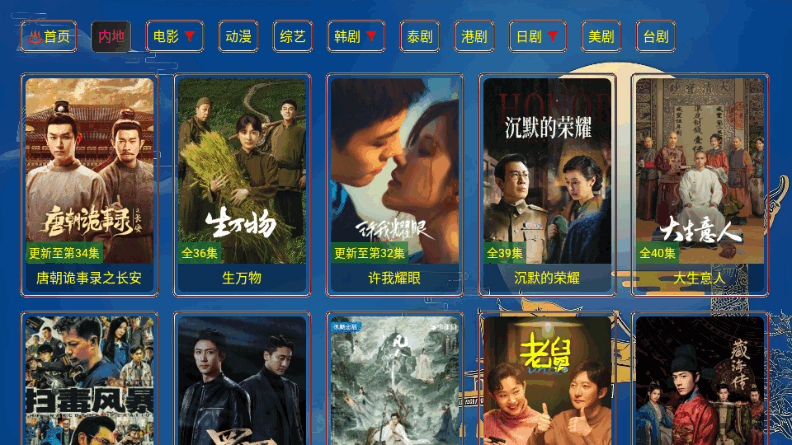Open the 扫毒风暴 poster card
This screenshot has width=792, height=445.
coord(89,380)
